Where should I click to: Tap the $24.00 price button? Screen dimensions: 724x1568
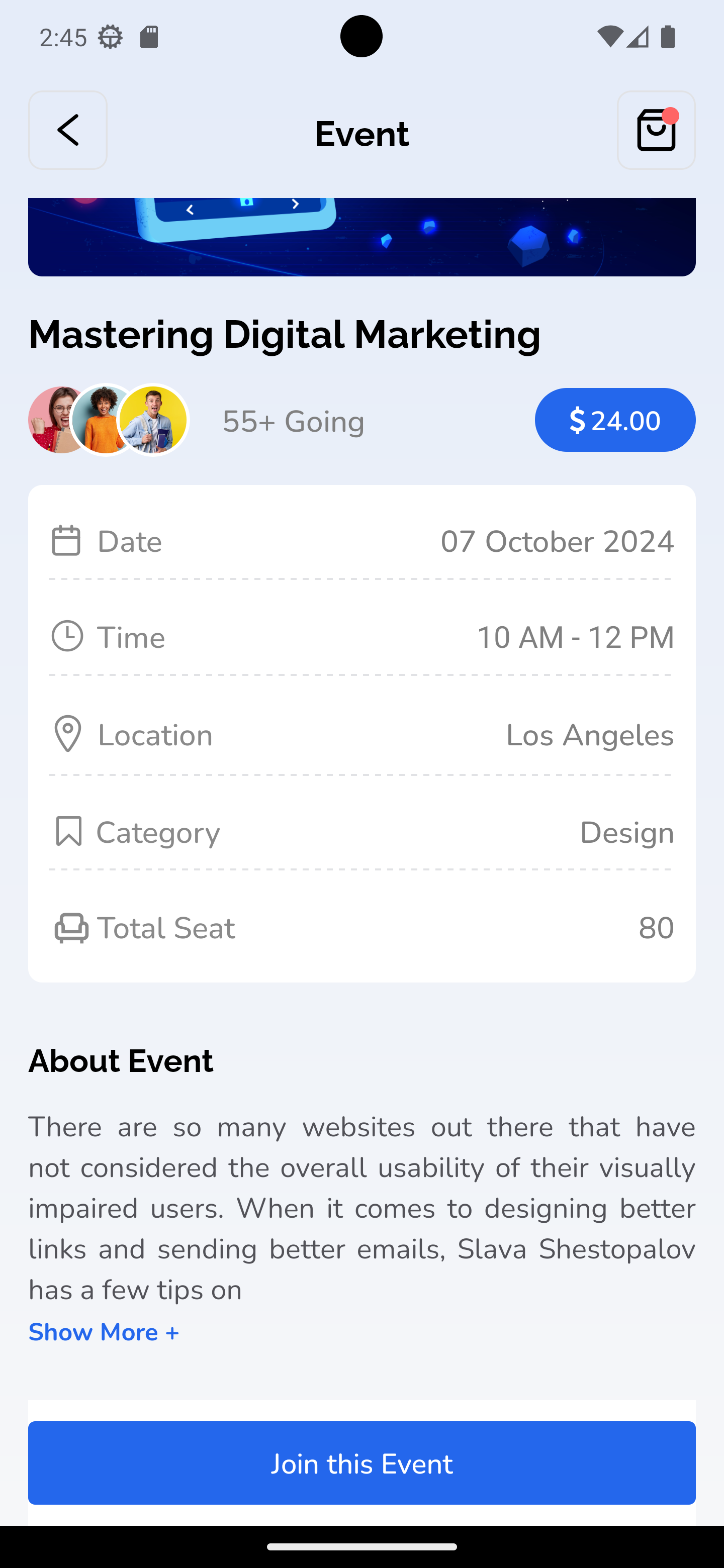[x=614, y=420]
